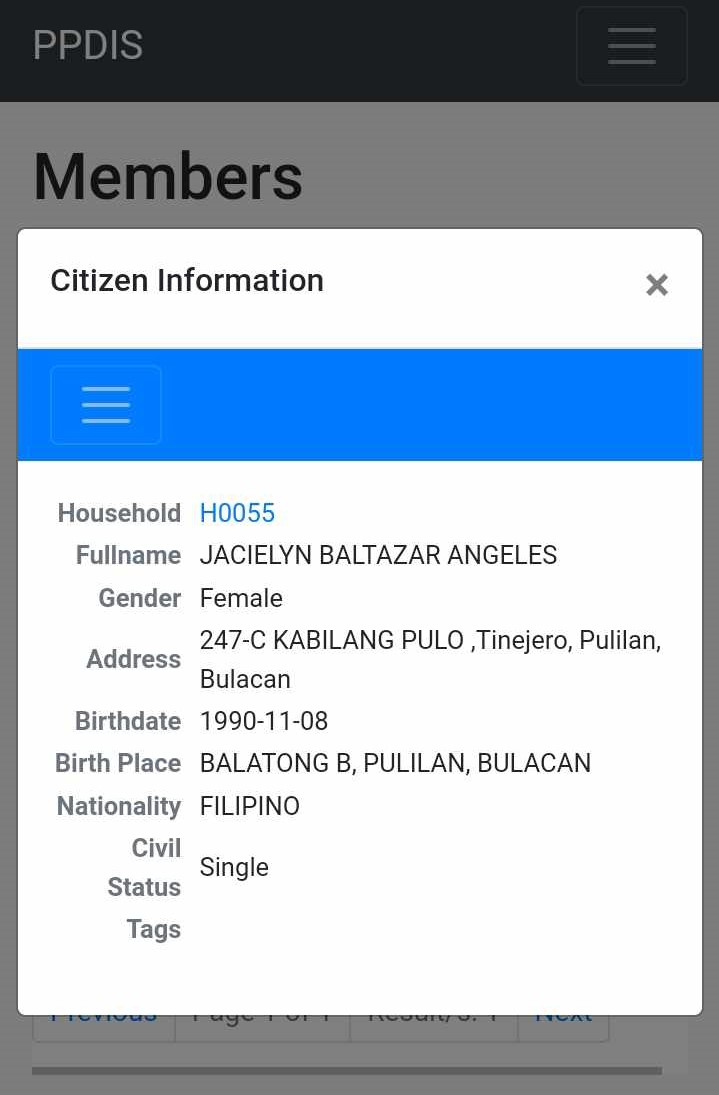Close the Citizen Information dialog

656,285
